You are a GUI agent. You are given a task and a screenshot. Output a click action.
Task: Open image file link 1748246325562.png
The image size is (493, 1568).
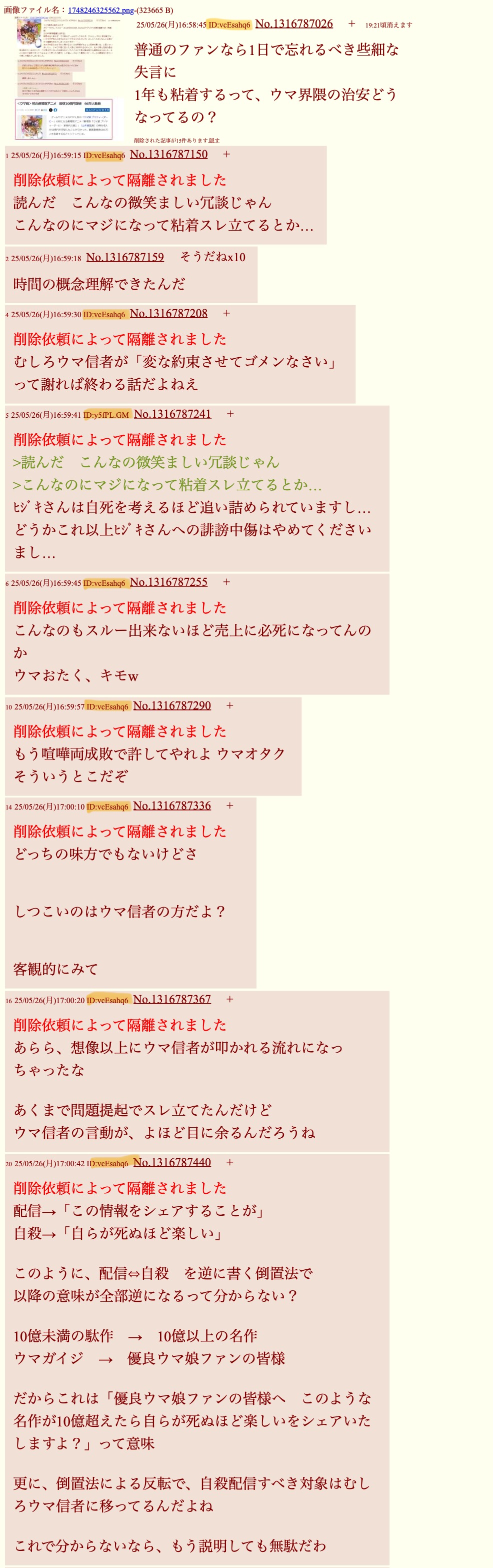click(x=100, y=11)
